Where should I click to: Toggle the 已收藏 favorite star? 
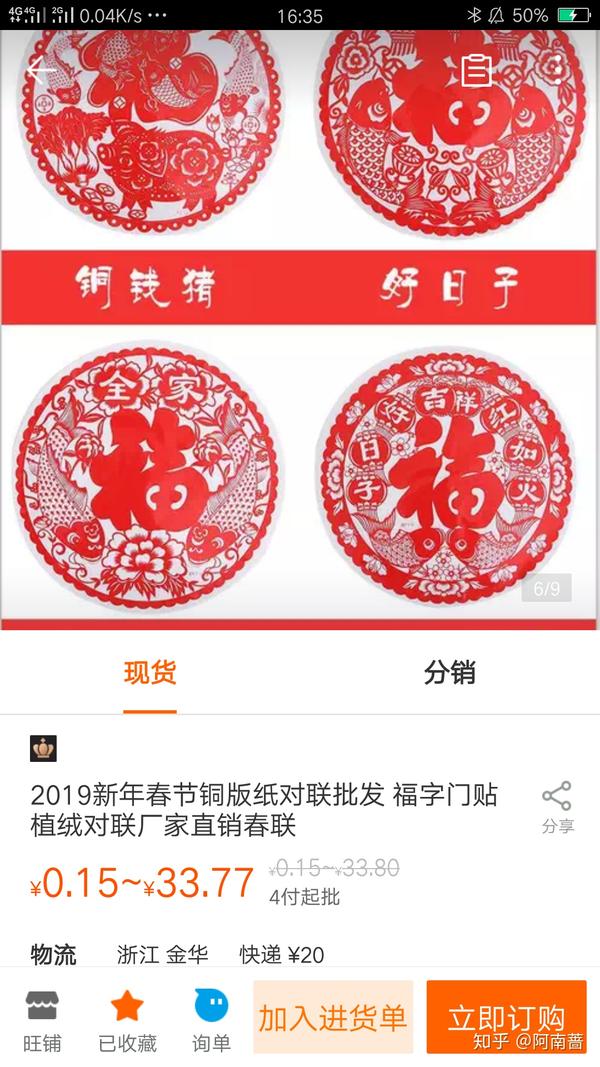point(127,1019)
